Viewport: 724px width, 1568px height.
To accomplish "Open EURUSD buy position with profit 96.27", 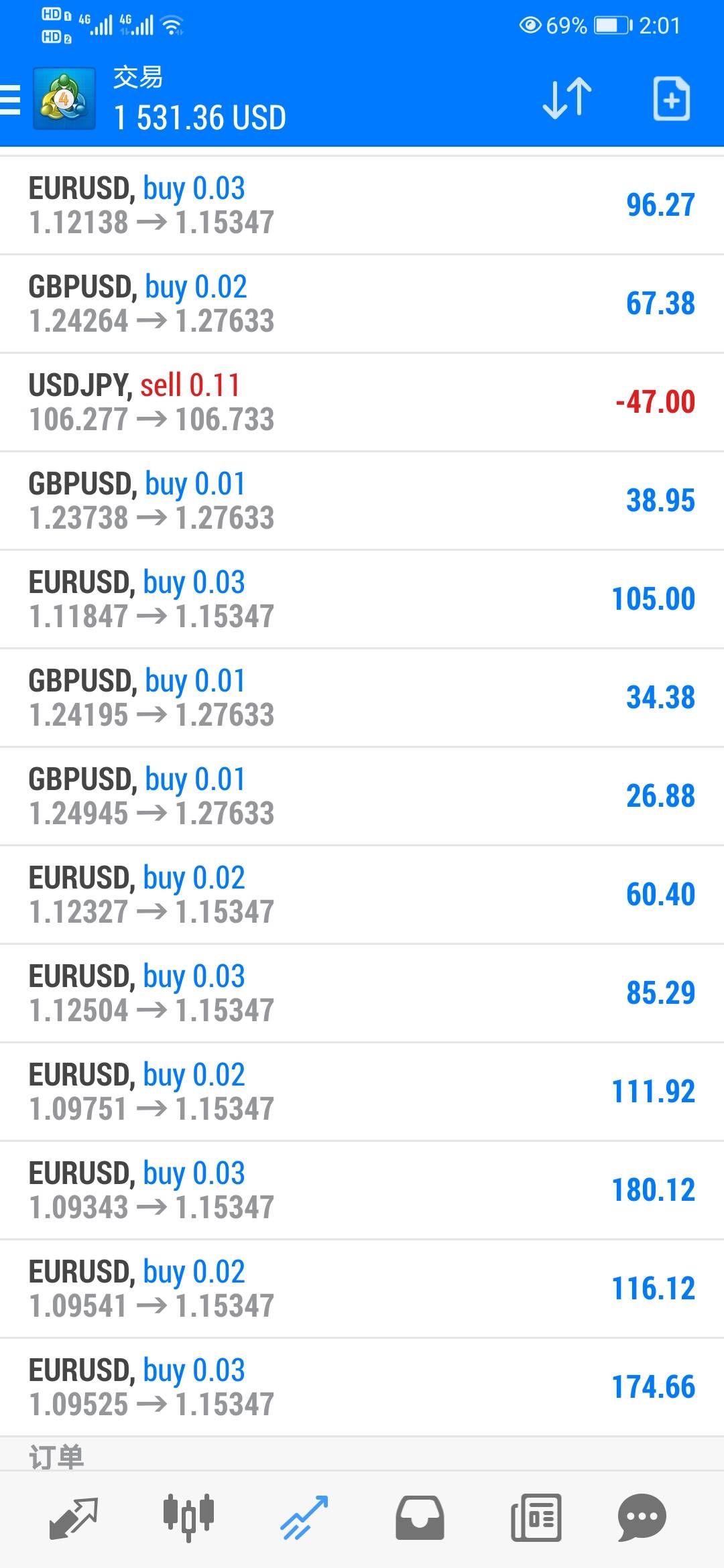I will pos(362,205).
